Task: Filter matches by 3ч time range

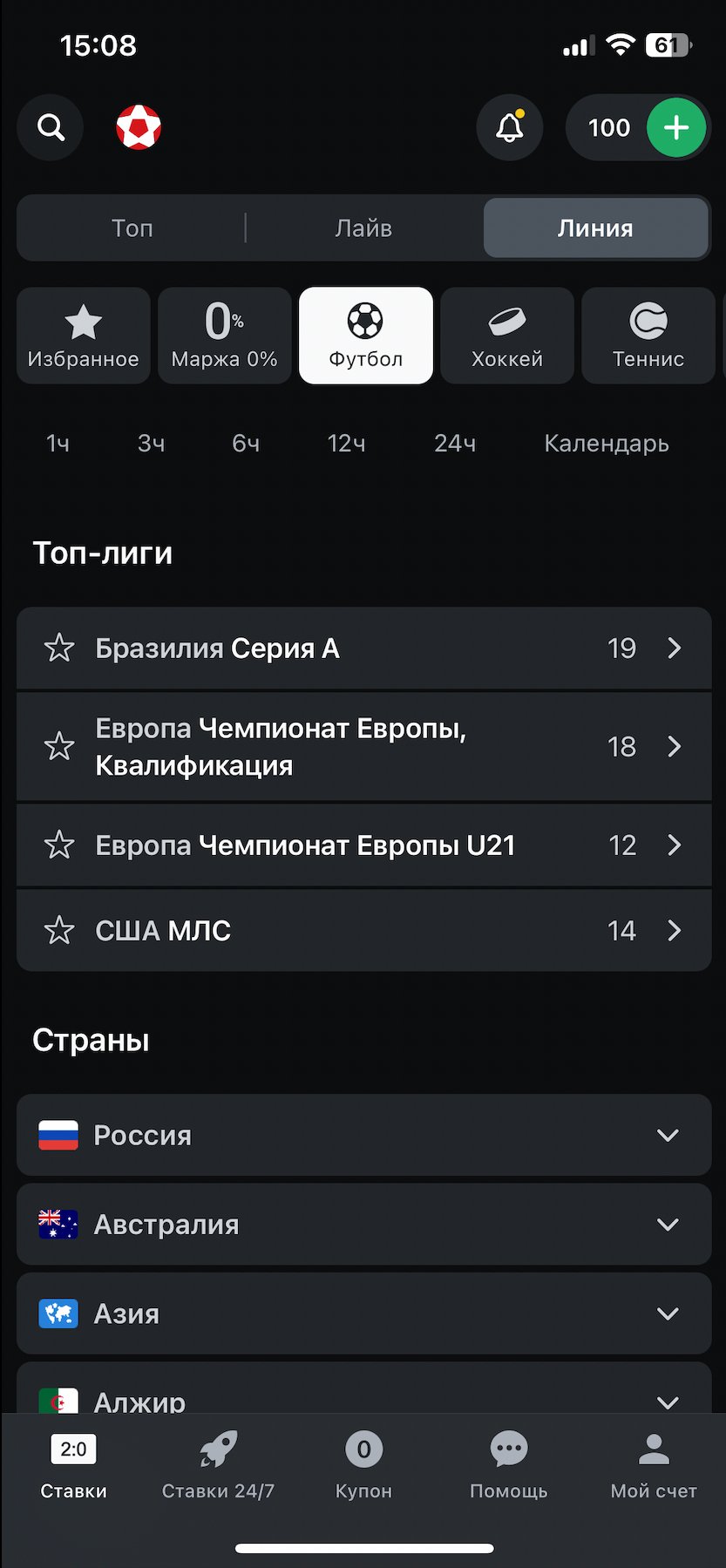Action: click(x=152, y=444)
